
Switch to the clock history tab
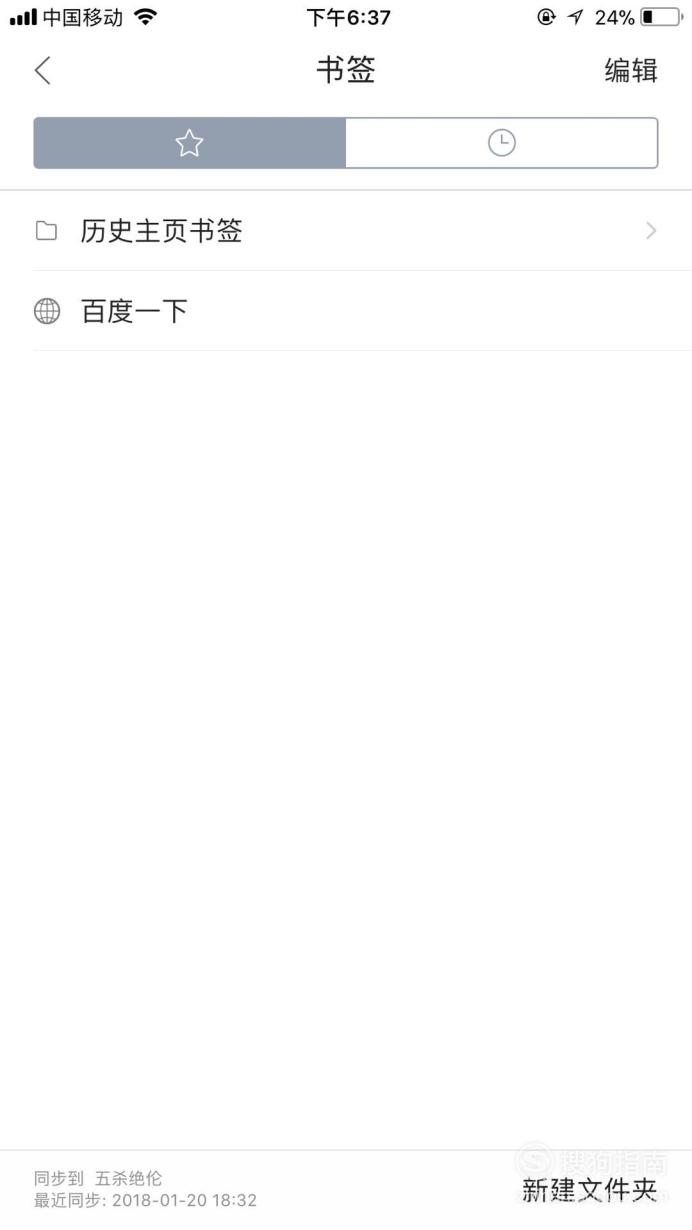pos(501,143)
